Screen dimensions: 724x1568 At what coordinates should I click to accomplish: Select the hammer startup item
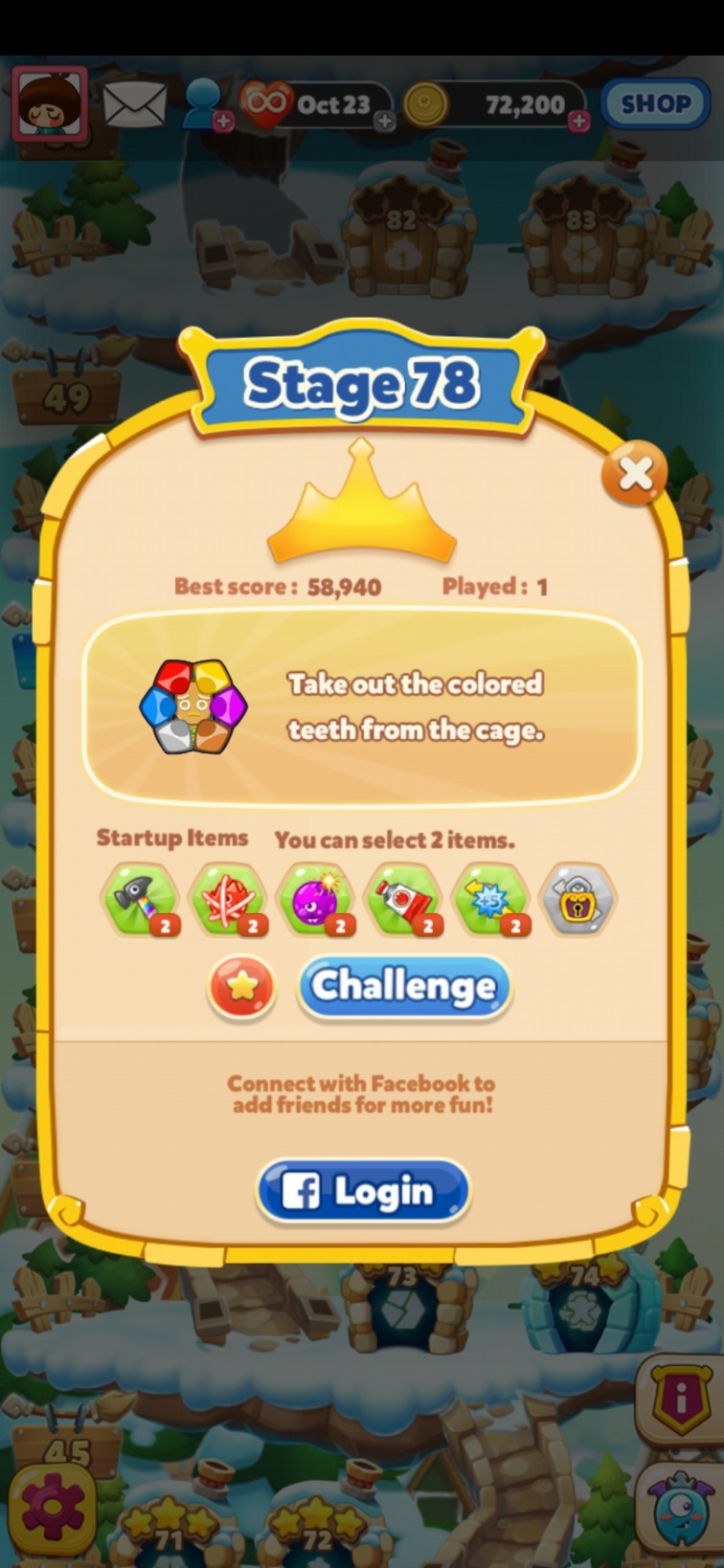click(140, 899)
